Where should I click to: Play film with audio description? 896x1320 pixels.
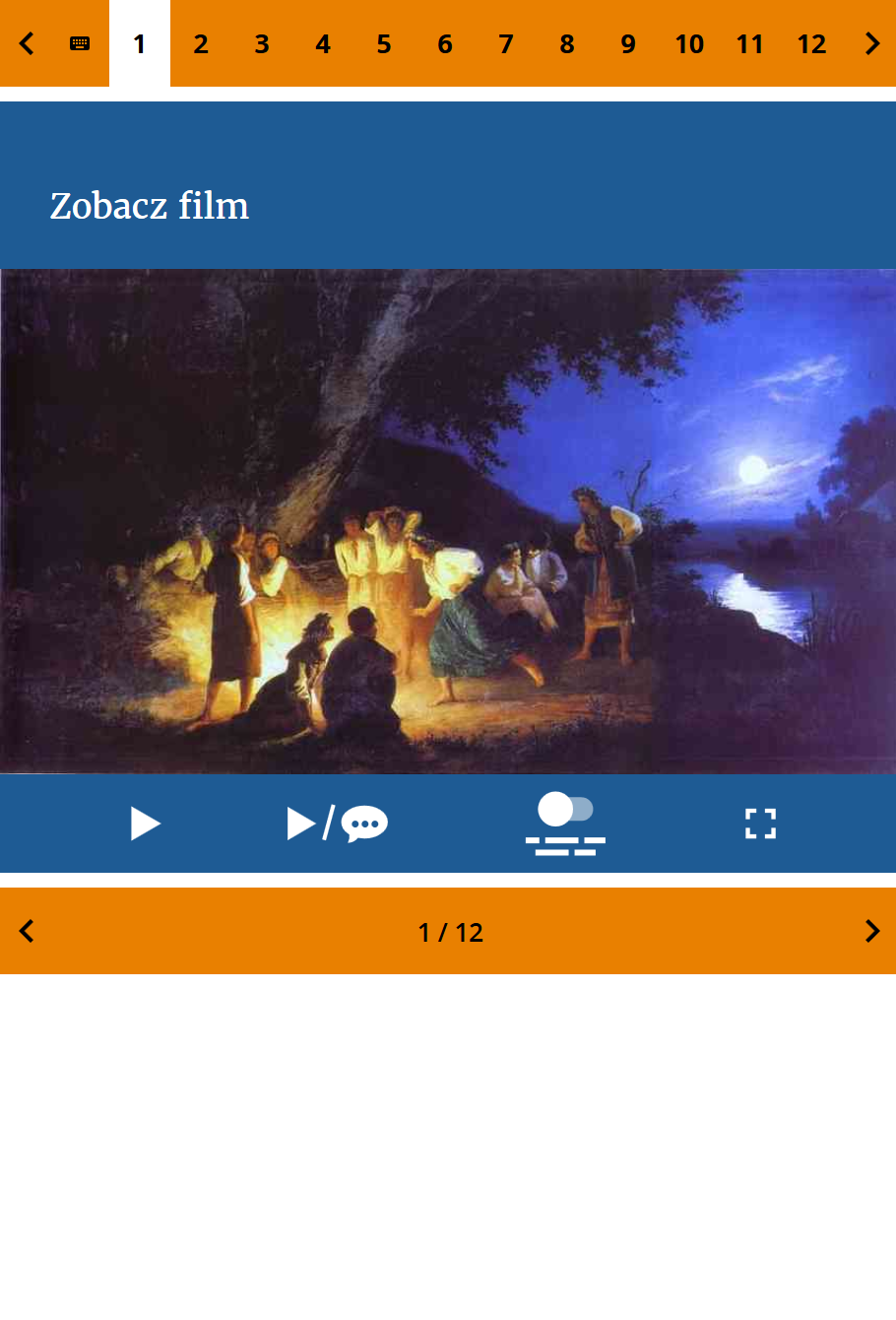pos(337,824)
